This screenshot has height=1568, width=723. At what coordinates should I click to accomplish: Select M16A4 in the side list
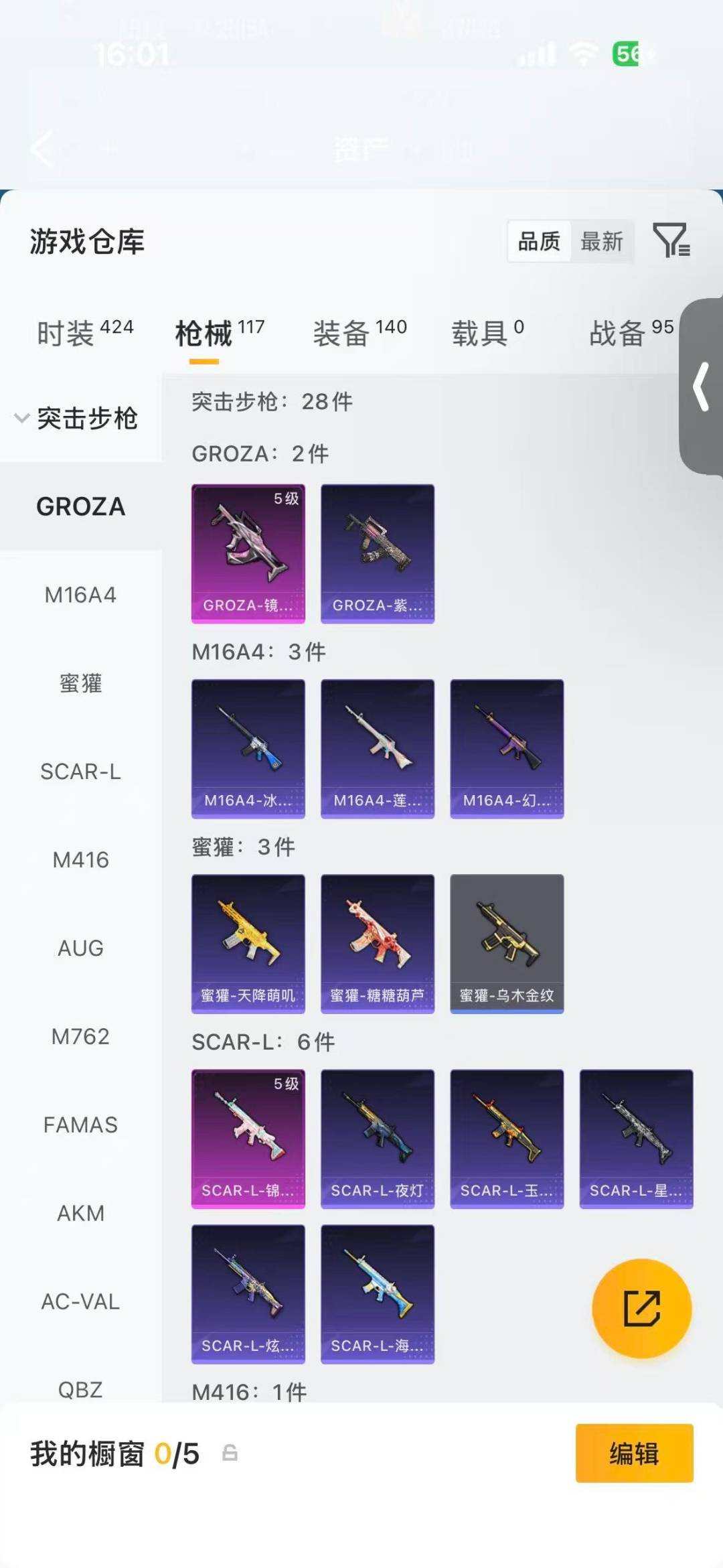click(x=80, y=595)
